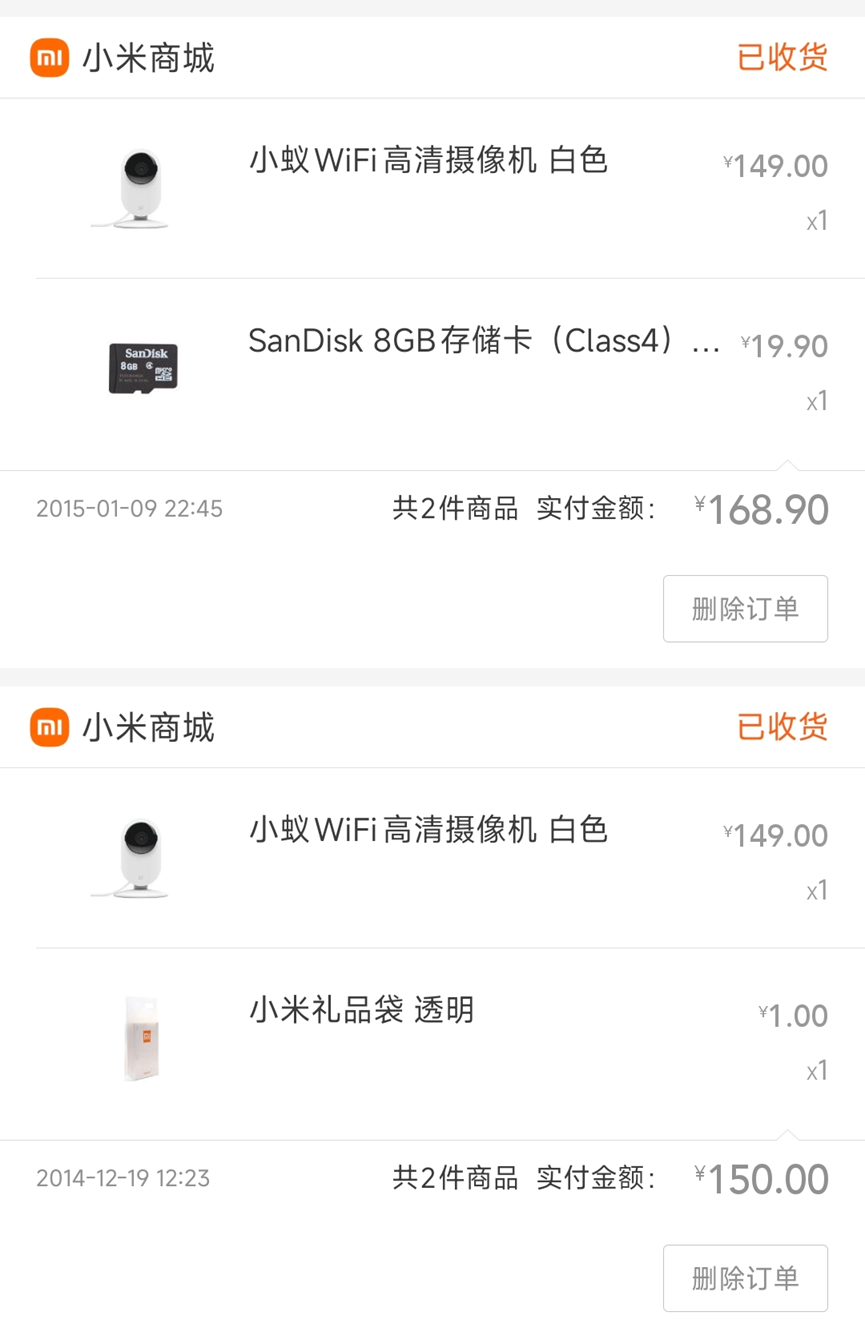Image resolution: width=865 pixels, height=1324 pixels.
Task: Open the SanDisk 8GB存储卡 item
Action: 483,342
